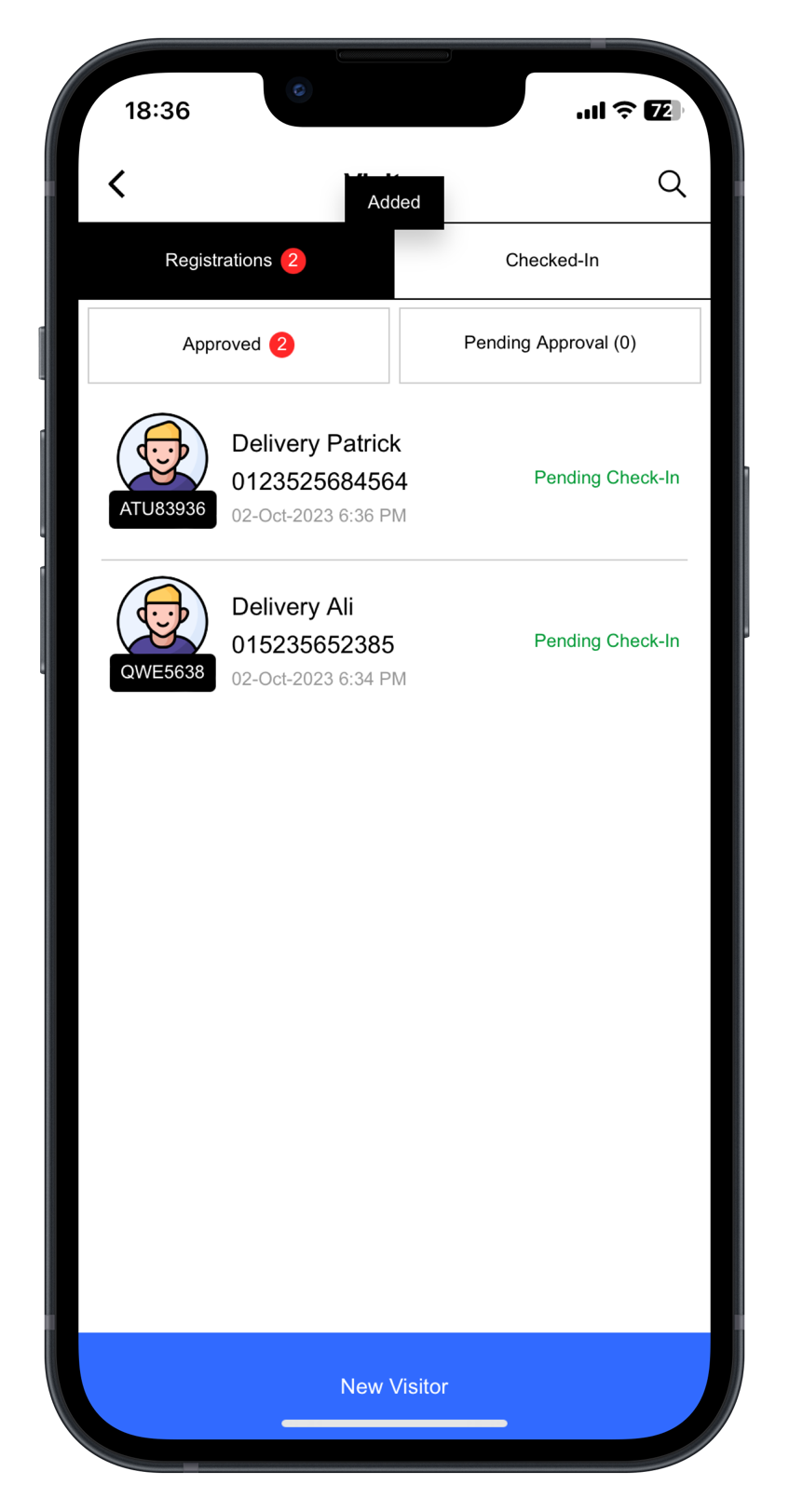
Task: Open the visitor search
Action: (x=671, y=183)
